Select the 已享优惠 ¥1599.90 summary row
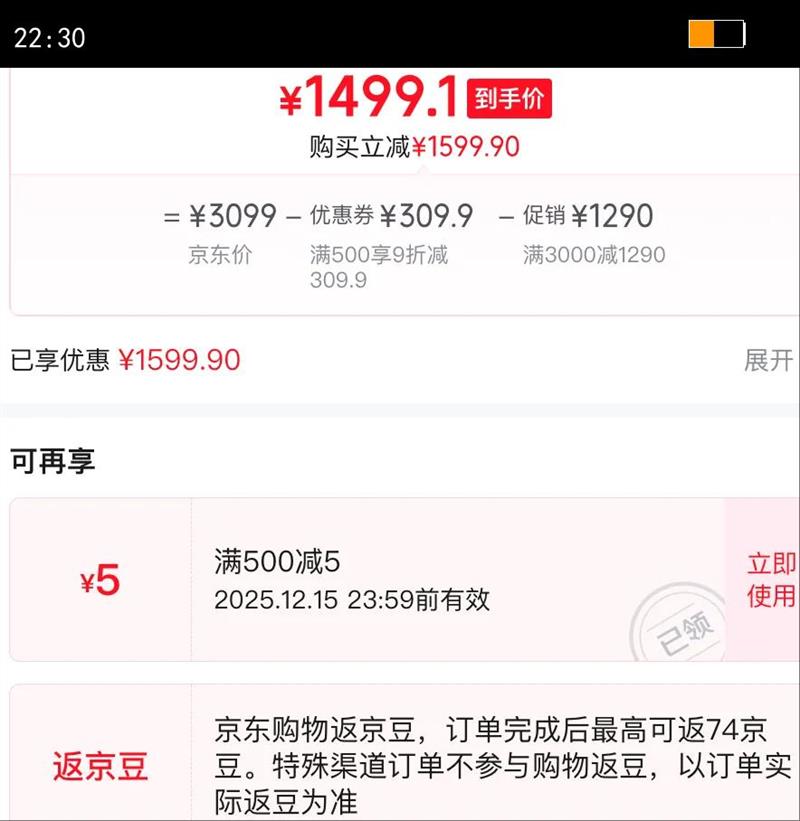 tap(122, 358)
